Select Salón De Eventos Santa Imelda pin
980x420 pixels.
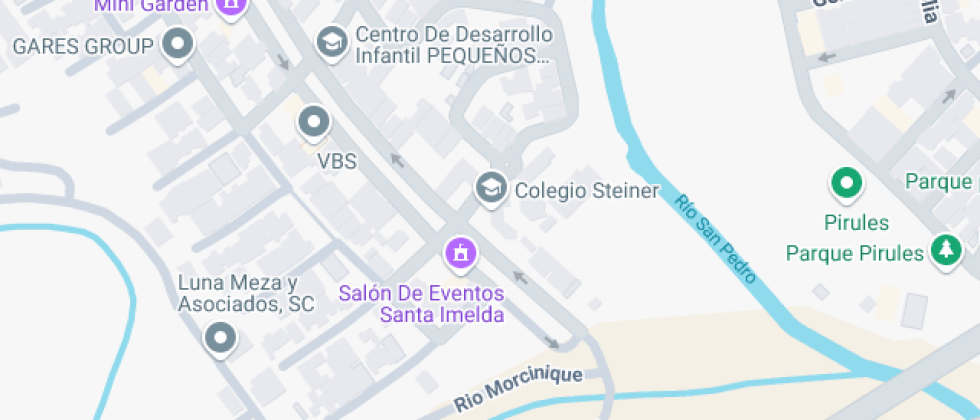(x=460, y=251)
